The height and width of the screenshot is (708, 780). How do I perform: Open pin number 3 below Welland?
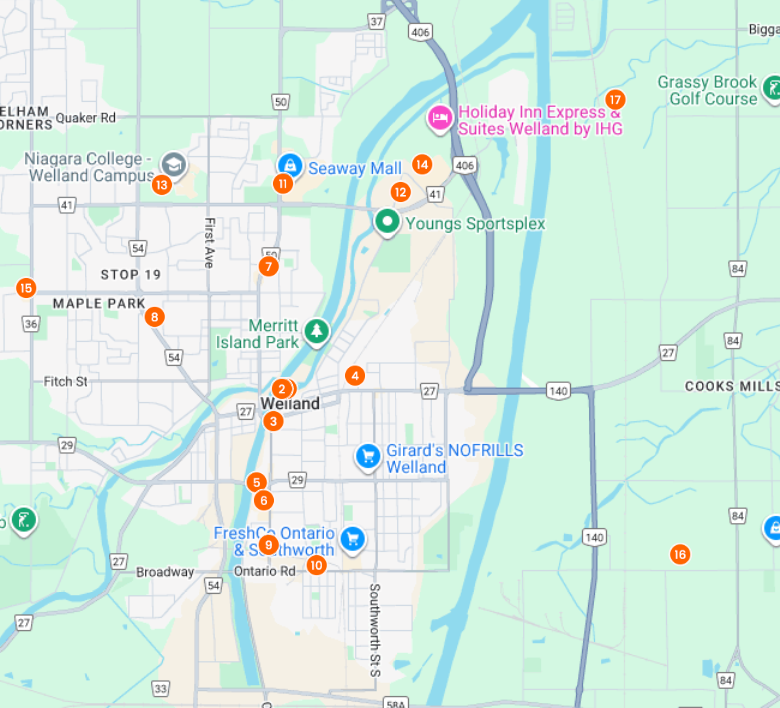pyautogui.click(x=273, y=421)
